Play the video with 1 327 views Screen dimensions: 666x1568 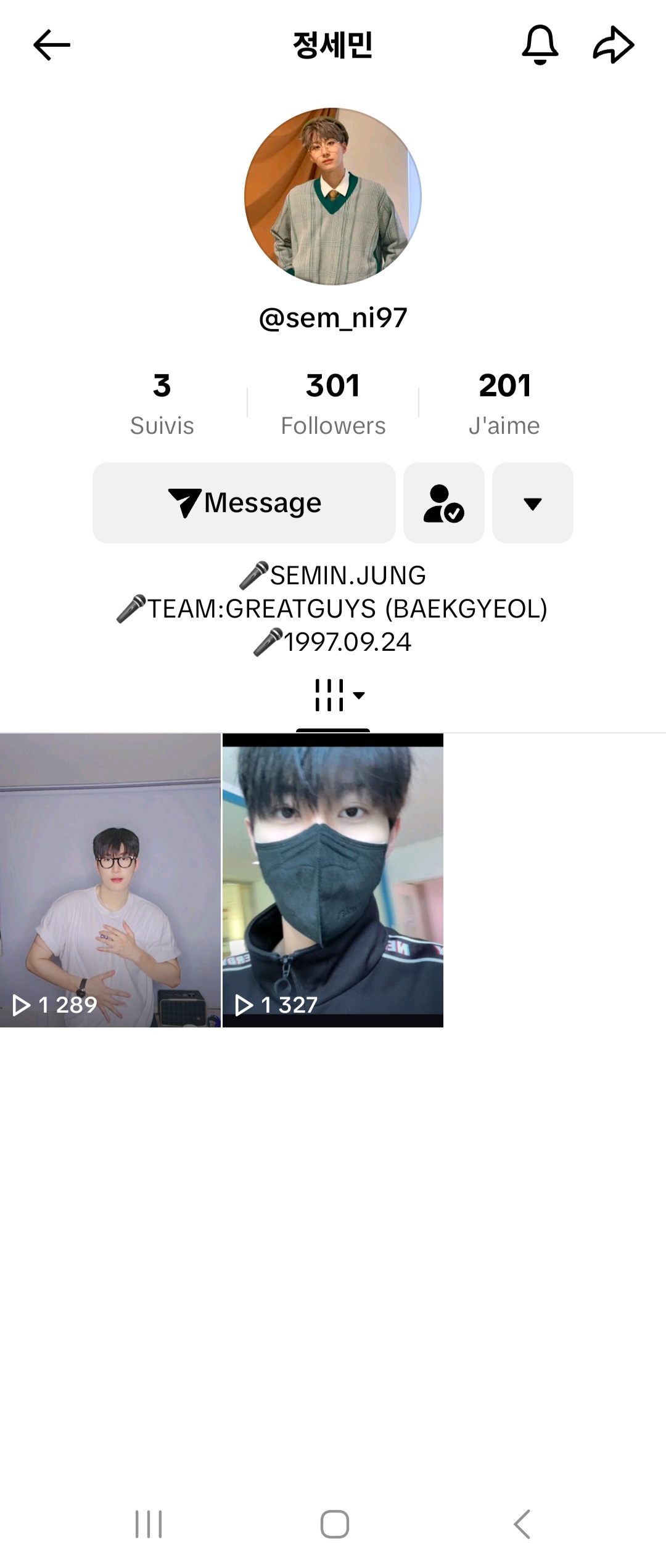coord(333,880)
